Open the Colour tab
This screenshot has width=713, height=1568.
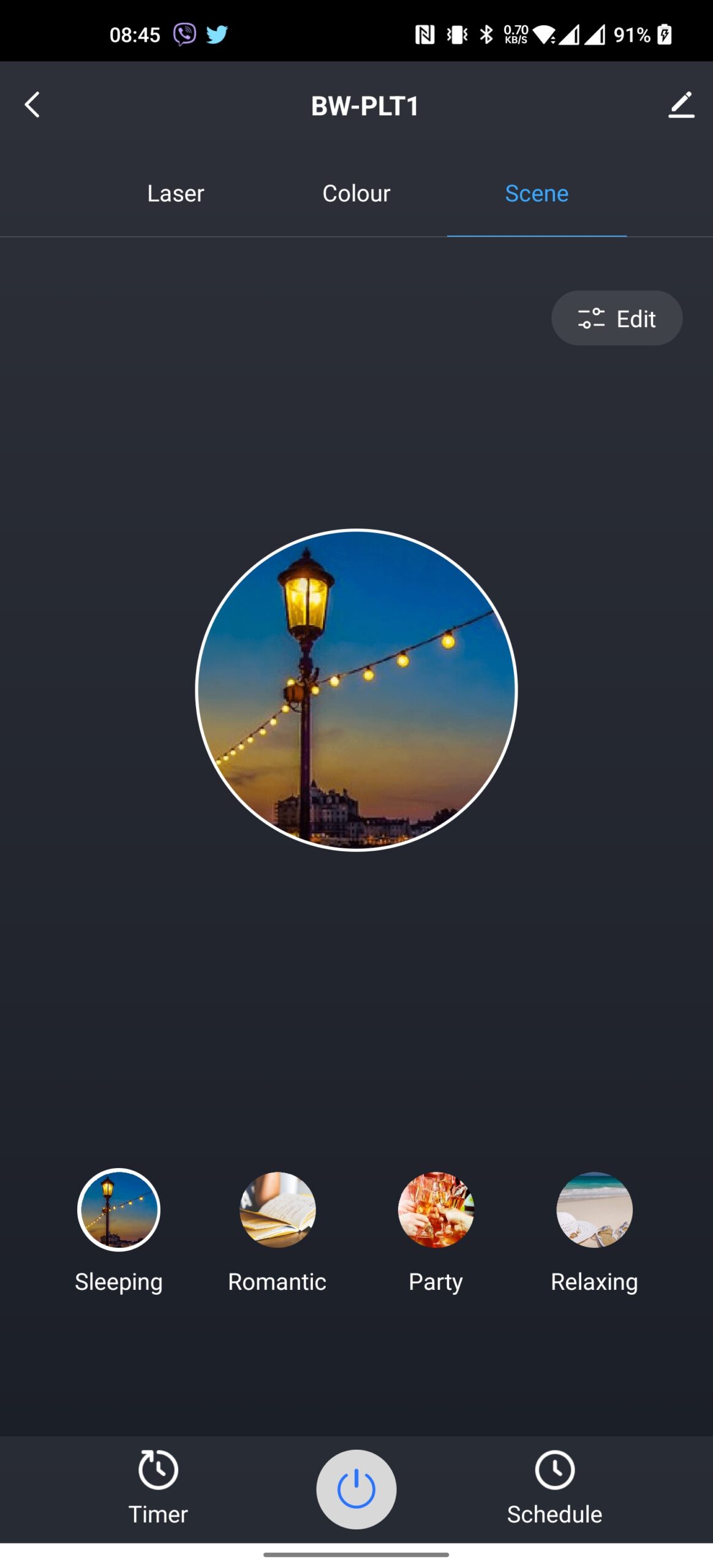356,194
